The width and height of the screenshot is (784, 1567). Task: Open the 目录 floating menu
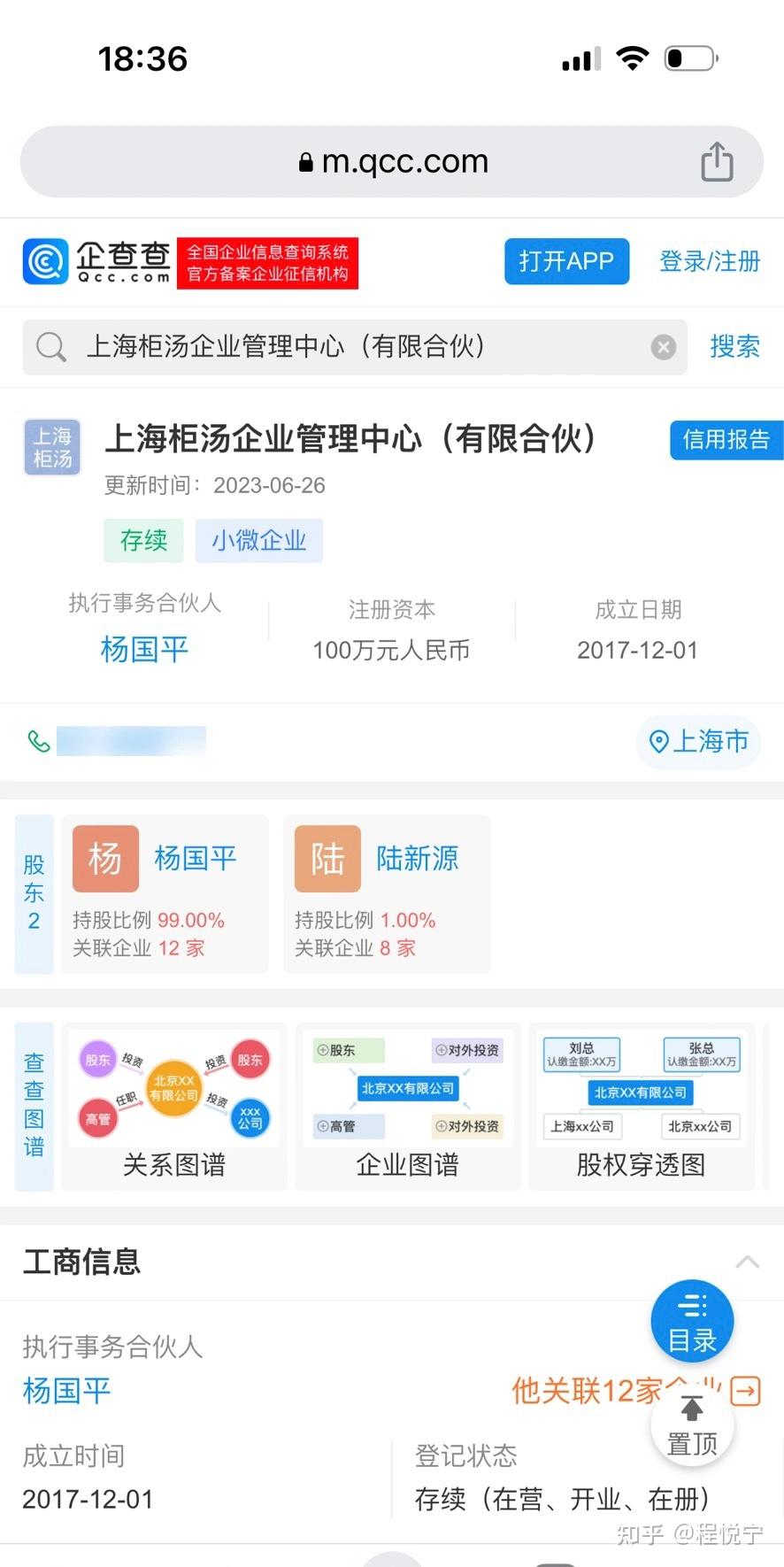click(x=692, y=1322)
